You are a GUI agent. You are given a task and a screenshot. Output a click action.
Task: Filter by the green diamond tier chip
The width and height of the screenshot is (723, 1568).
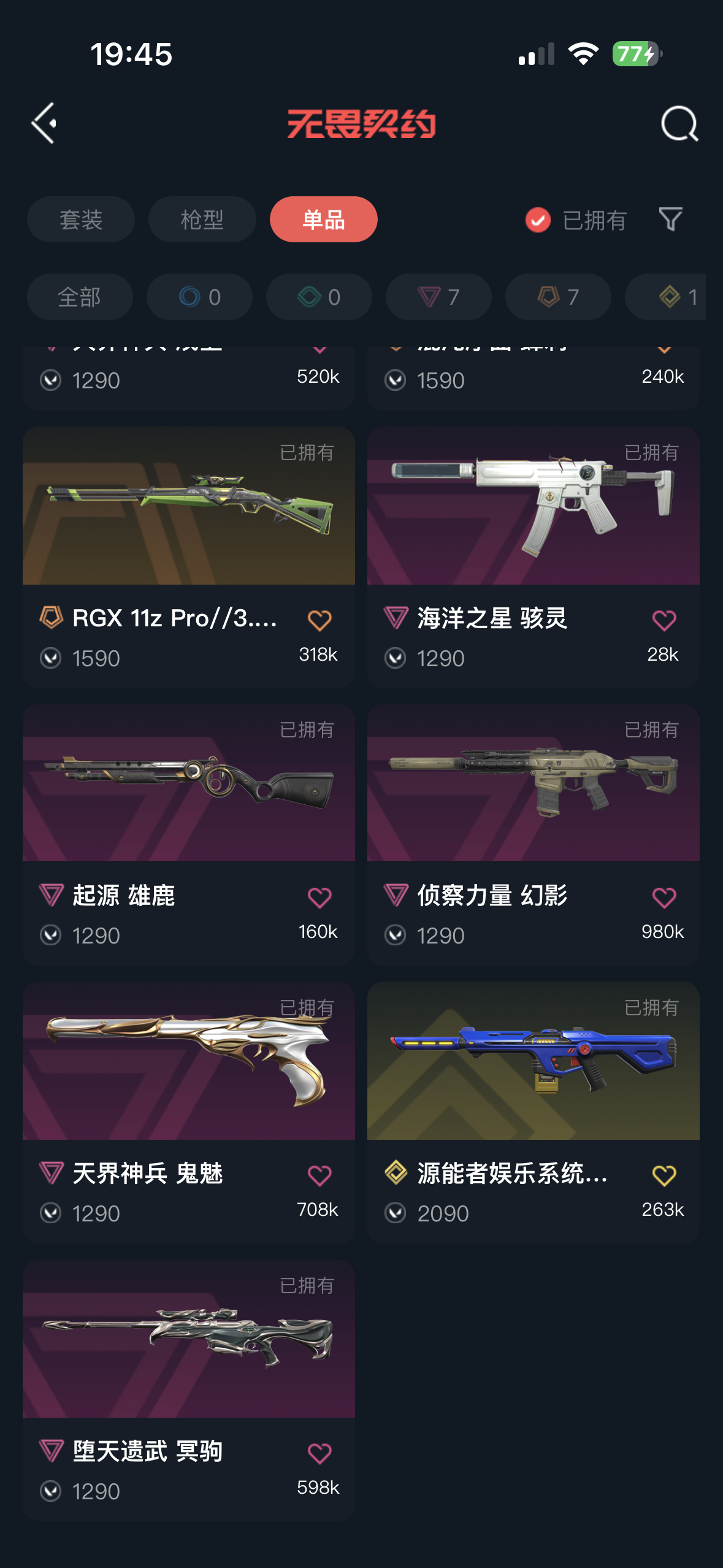coord(318,297)
